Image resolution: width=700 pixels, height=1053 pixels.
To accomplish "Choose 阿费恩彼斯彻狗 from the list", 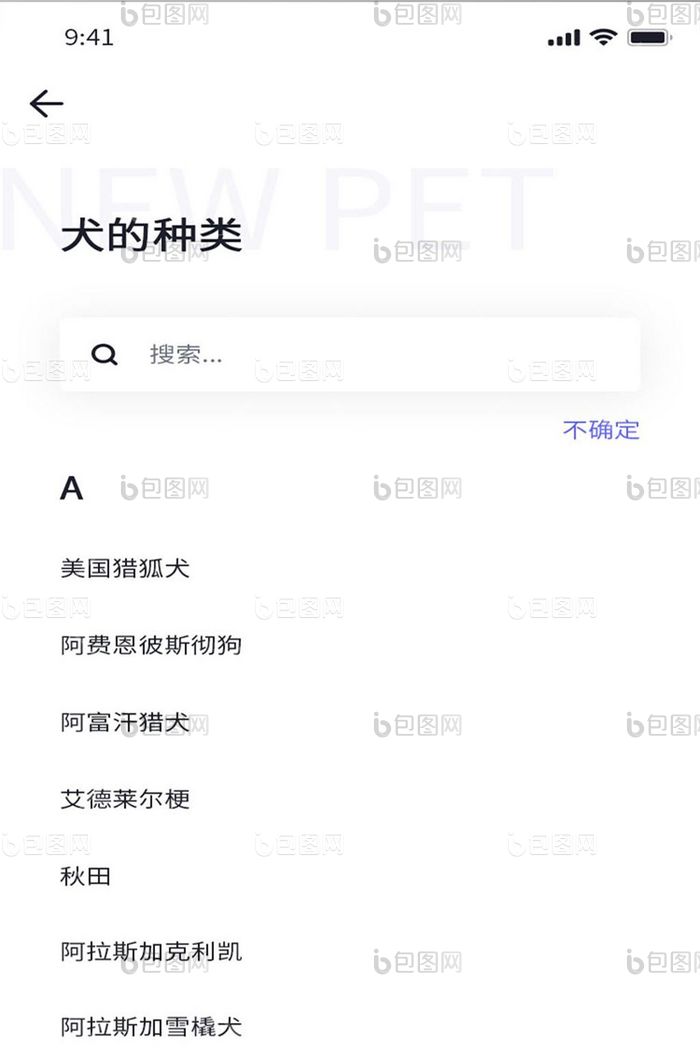I will click(151, 645).
